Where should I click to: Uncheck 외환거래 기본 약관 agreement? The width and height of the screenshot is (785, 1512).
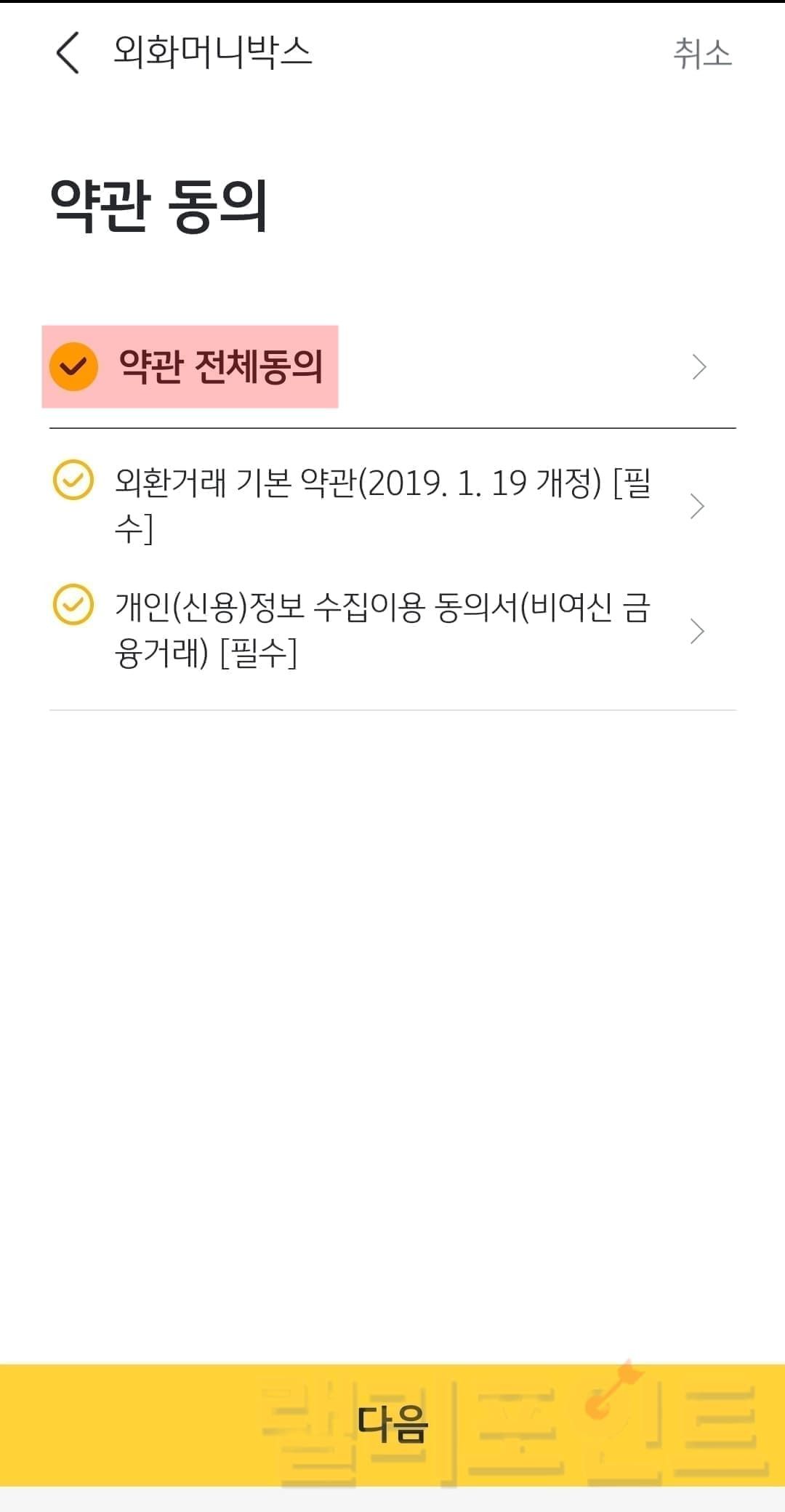[73, 480]
